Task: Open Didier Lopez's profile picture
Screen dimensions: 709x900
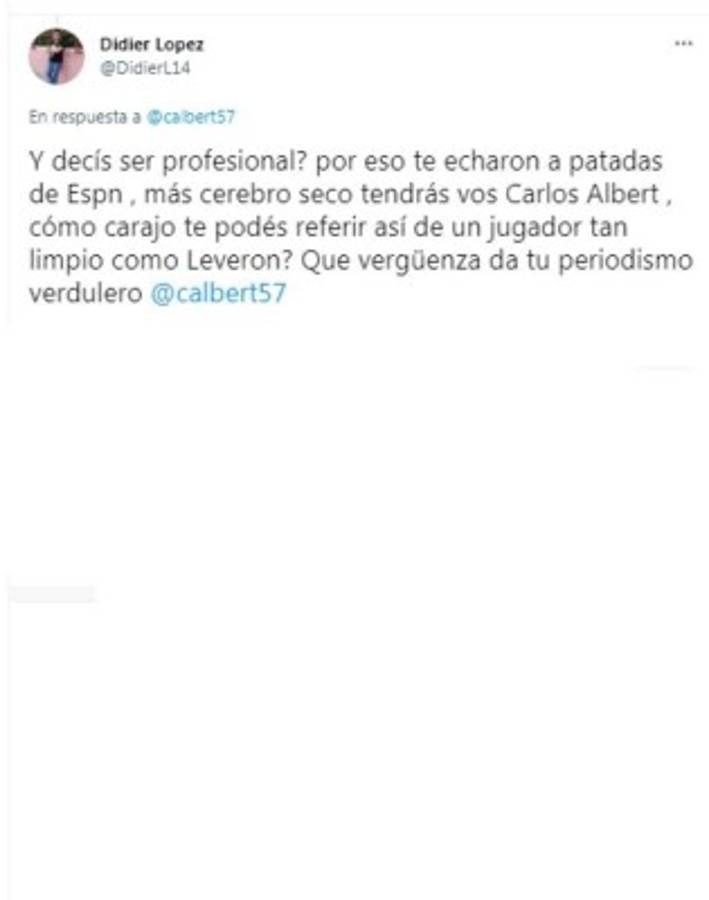Action: [56, 56]
